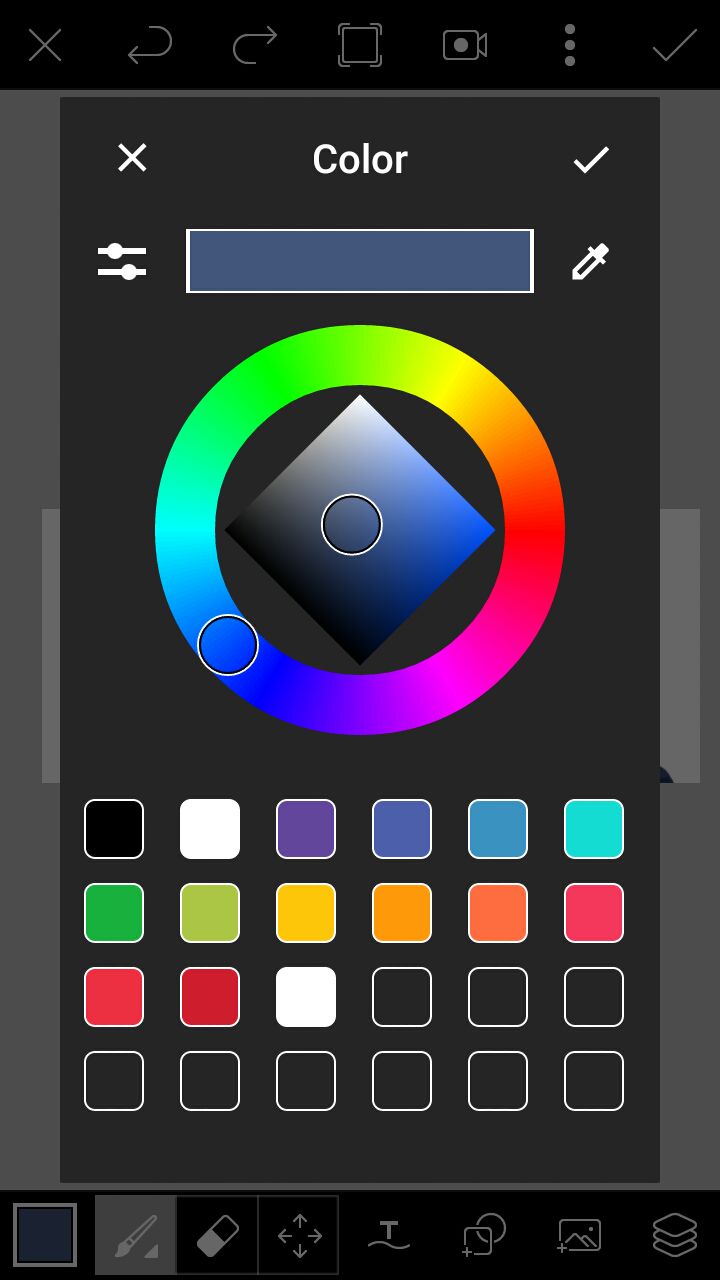Open the color sliders view
The height and width of the screenshot is (1280, 720).
(122, 261)
